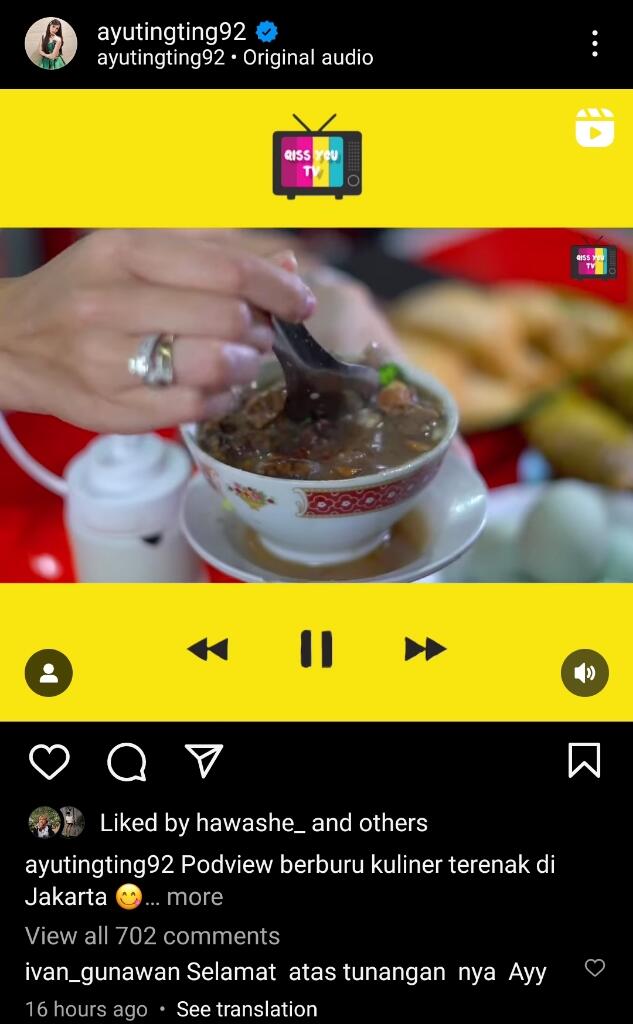Save this post with the bookmark
Image resolution: width=633 pixels, height=1024 pixels.
pos(584,761)
